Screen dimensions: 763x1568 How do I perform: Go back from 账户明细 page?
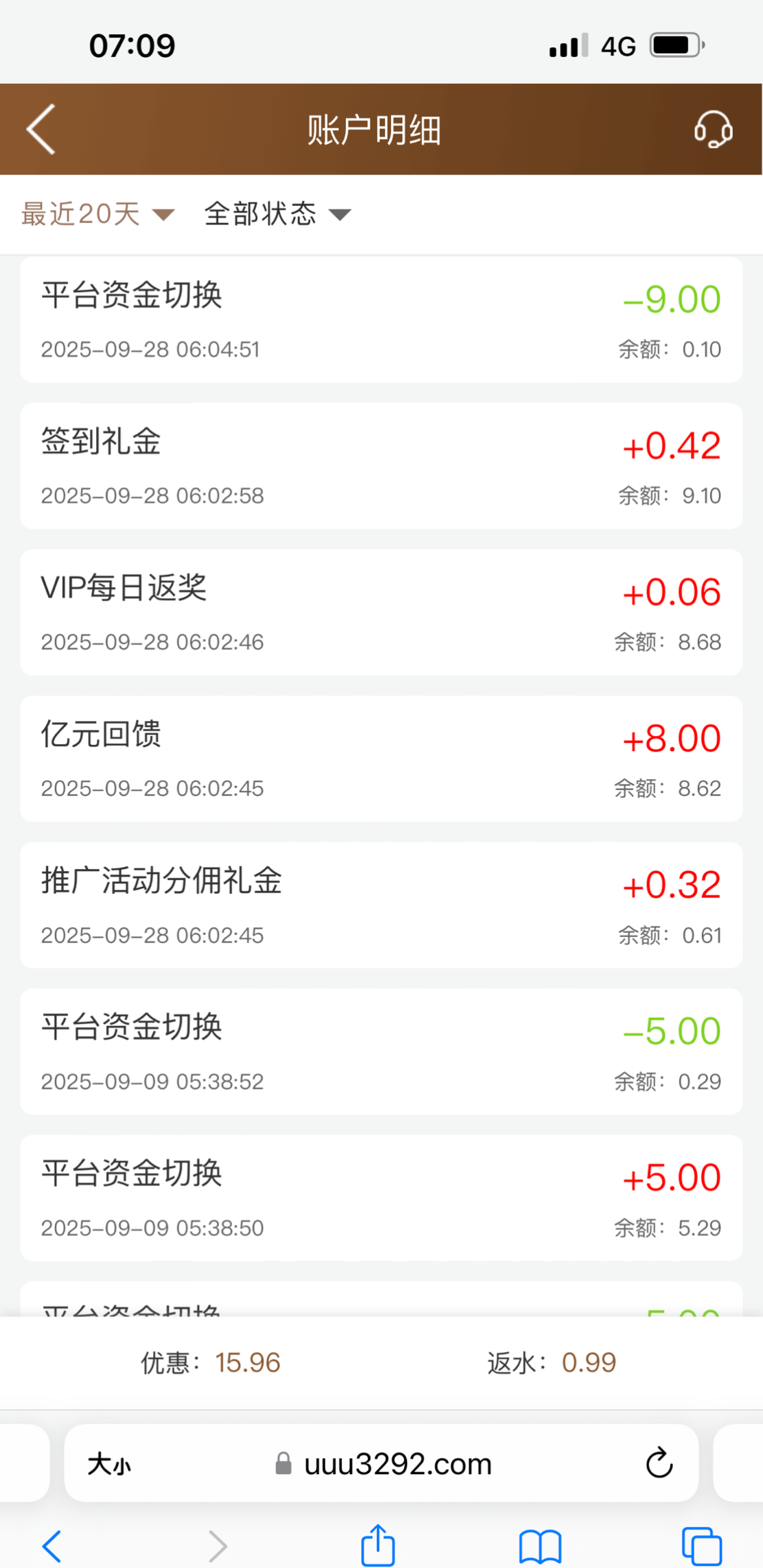tap(41, 129)
